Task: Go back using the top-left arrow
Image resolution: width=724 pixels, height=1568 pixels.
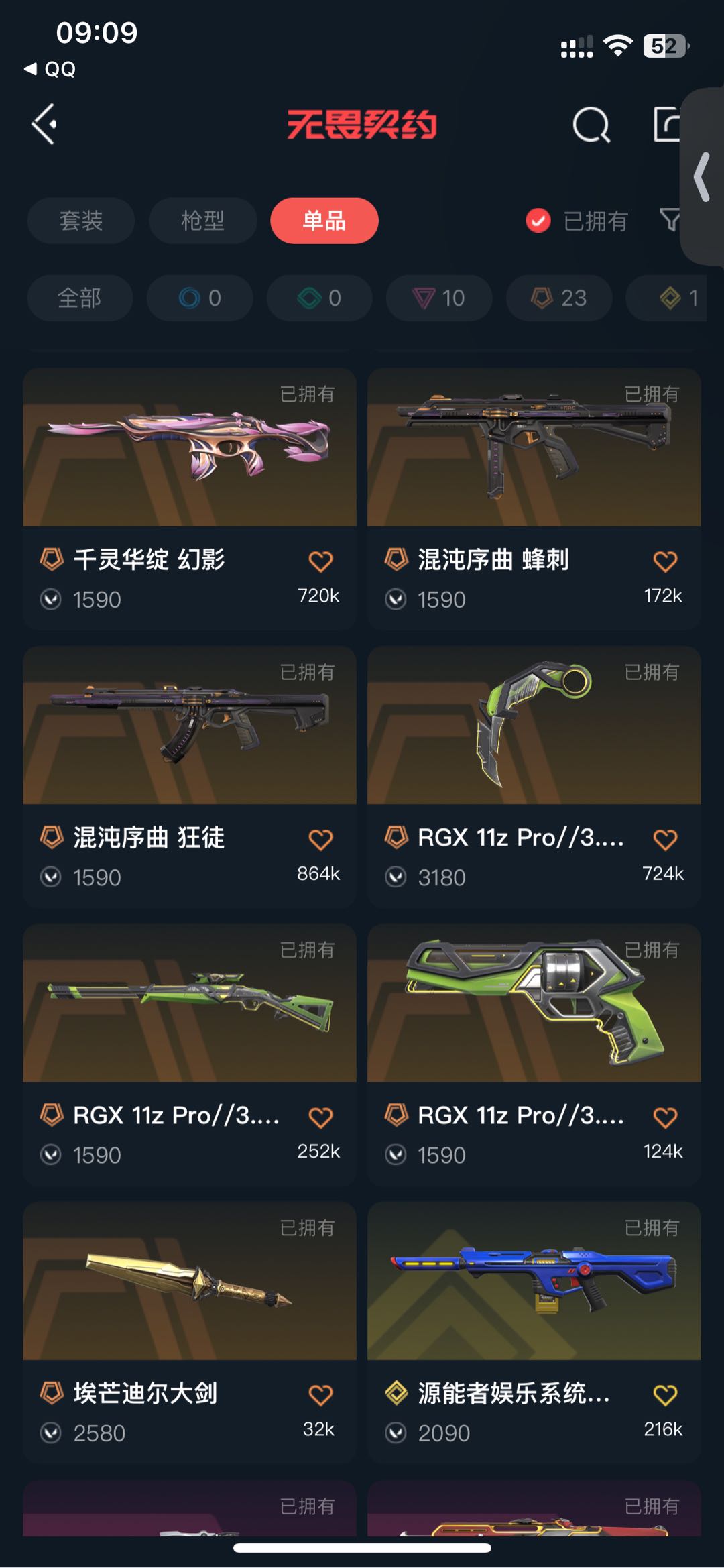Action: (x=44, y=124)
